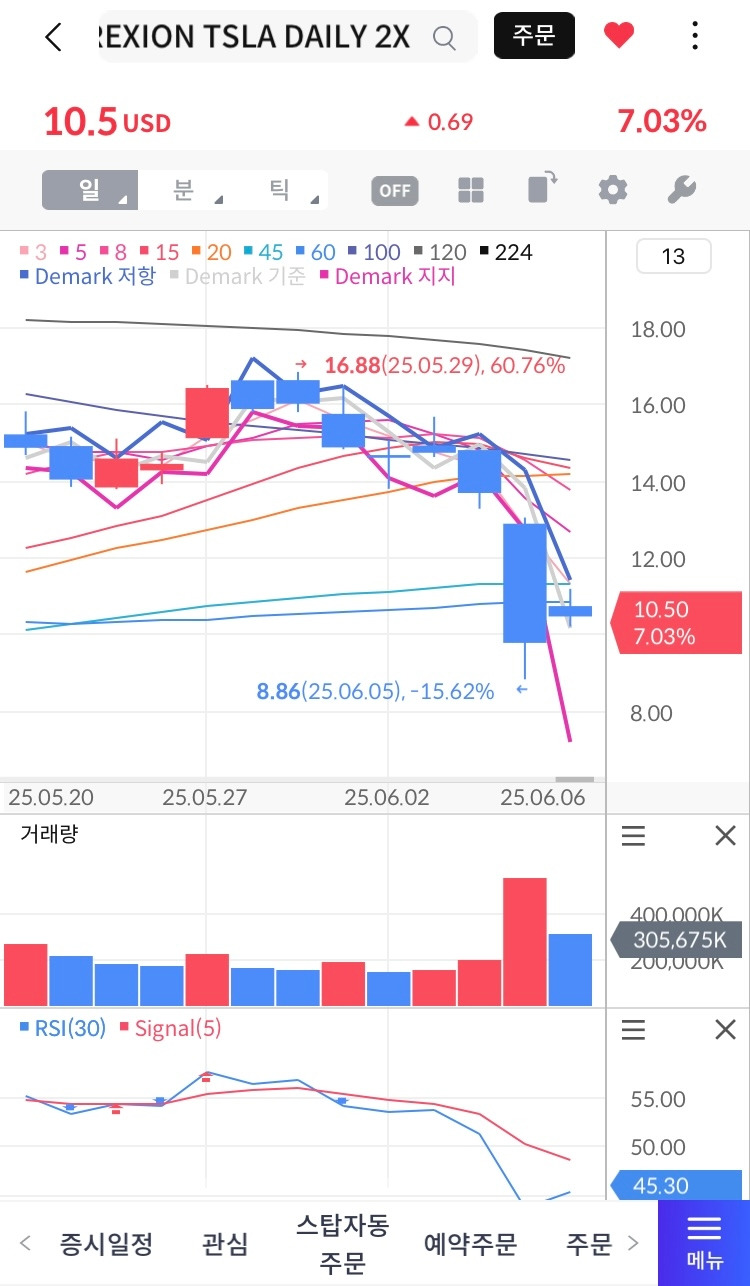Image resolution: width=750 pixels, height=1286 pixels.
Task: Go to 관심 watchlist
Action: (225, 1244)
